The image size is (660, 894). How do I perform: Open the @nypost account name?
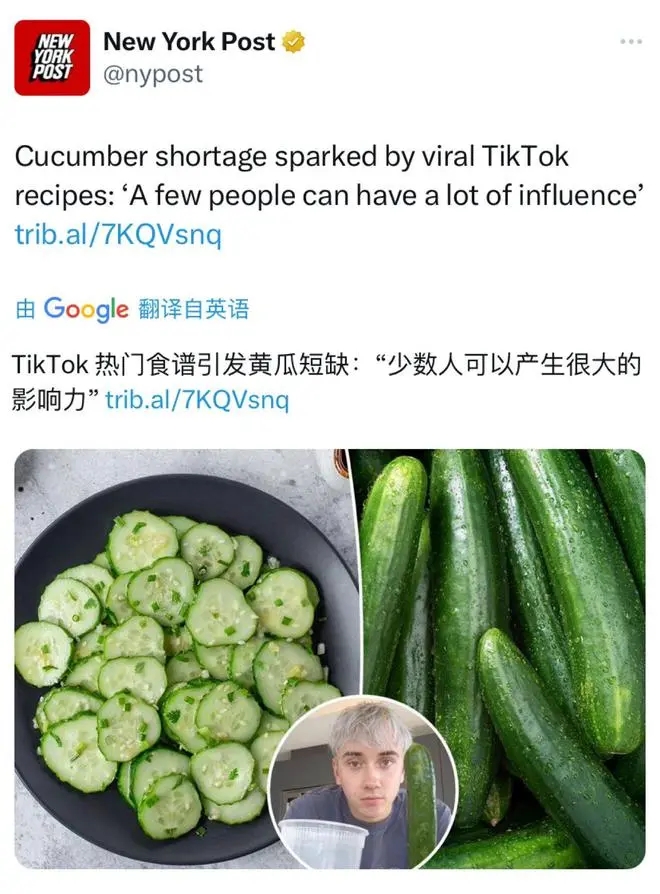pyautogui.click(x=153, y=74)
